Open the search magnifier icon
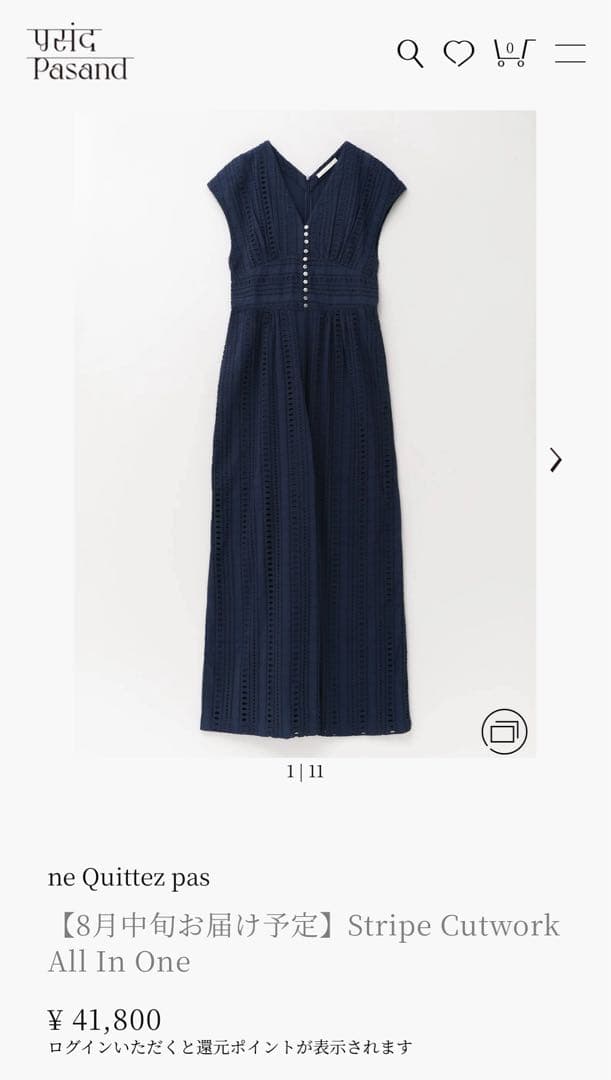611x1080 pixels. (x=410, y=53)
